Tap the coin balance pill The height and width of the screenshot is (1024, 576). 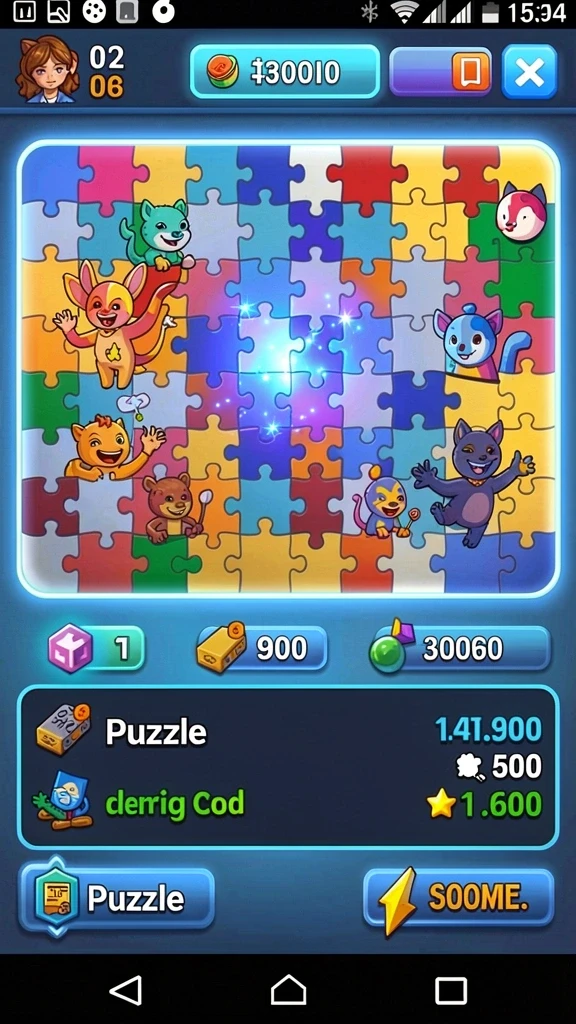pyautogui.click(x=285, y=72)
